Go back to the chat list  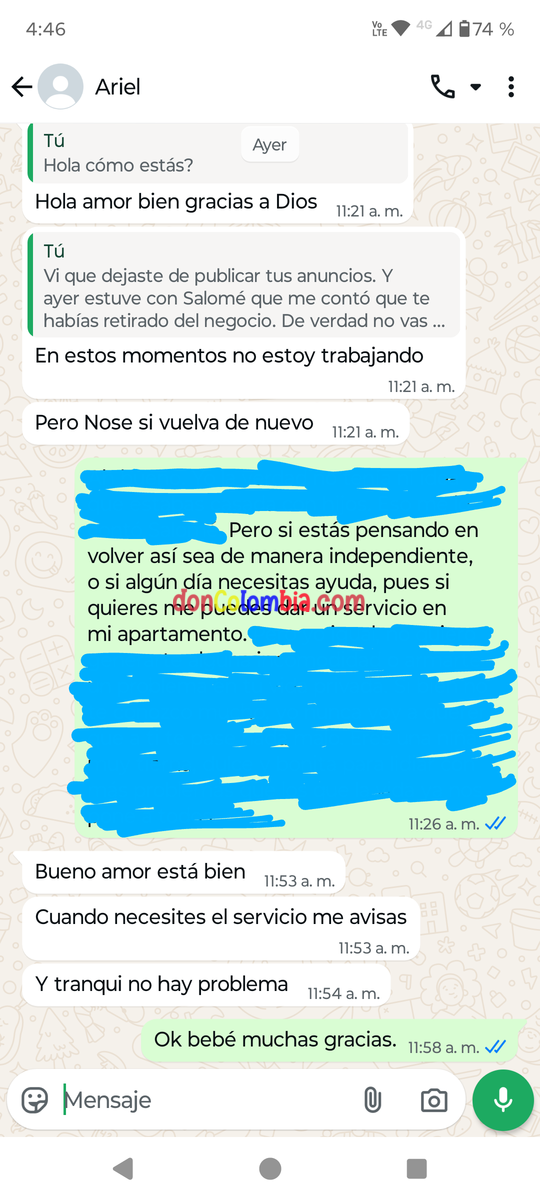[22, 87]
